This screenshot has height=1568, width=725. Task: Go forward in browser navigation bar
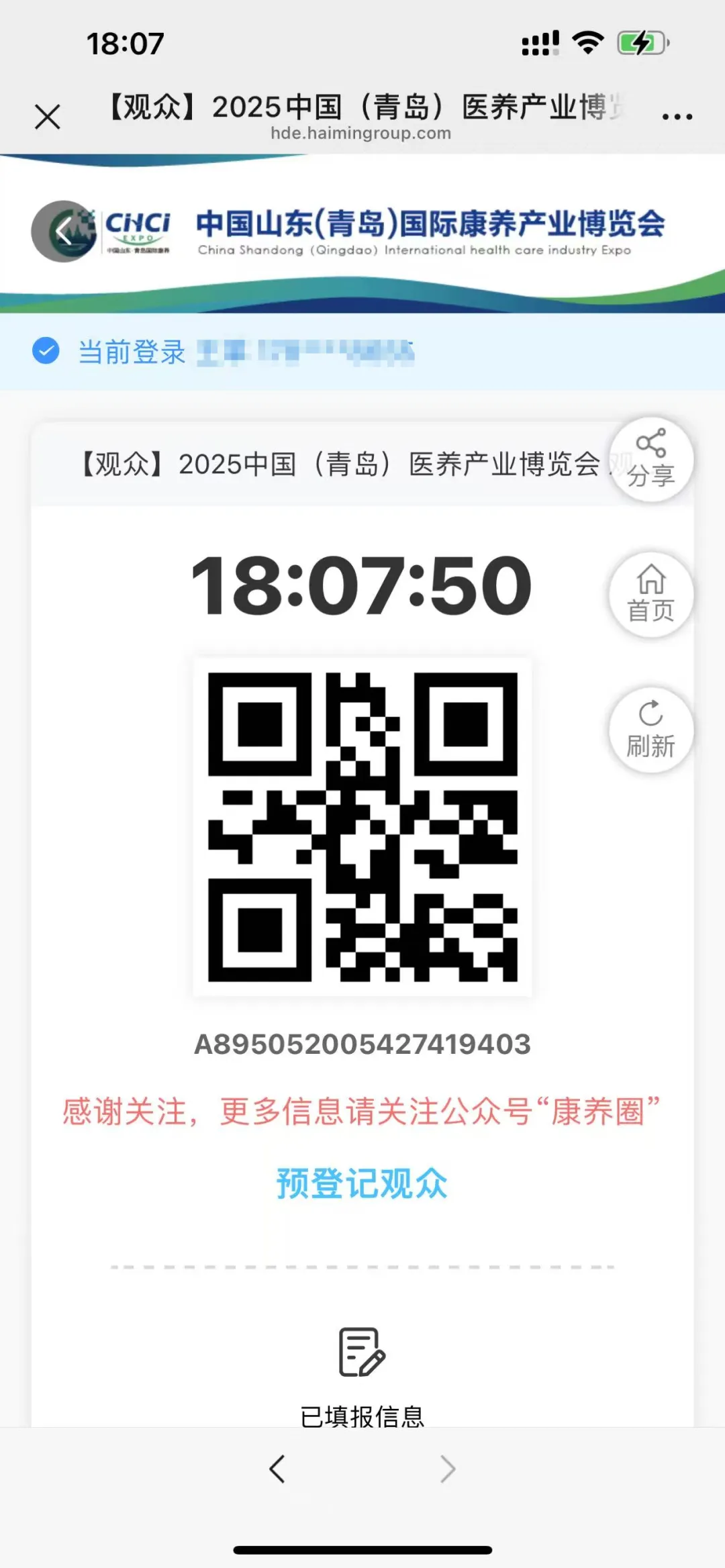click(x=448, y=1469)
